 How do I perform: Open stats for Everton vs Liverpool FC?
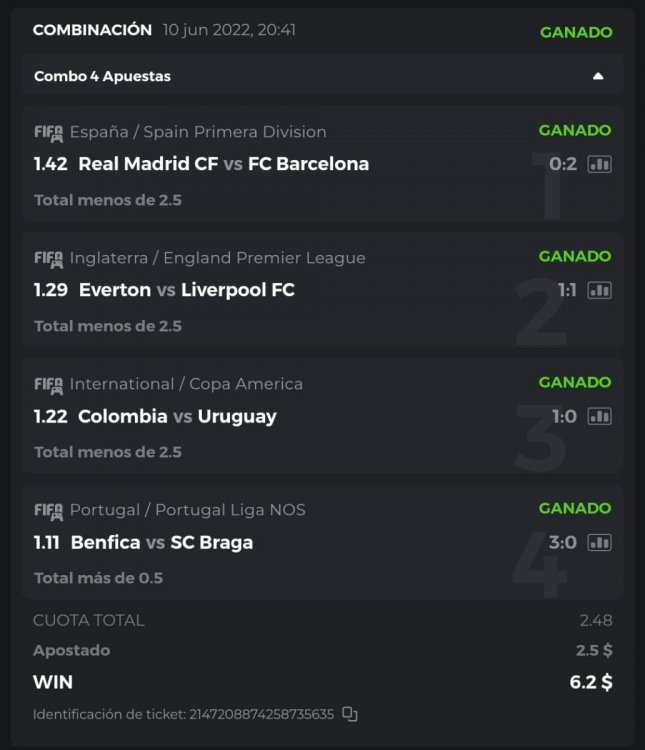click(x=600, y=290)
